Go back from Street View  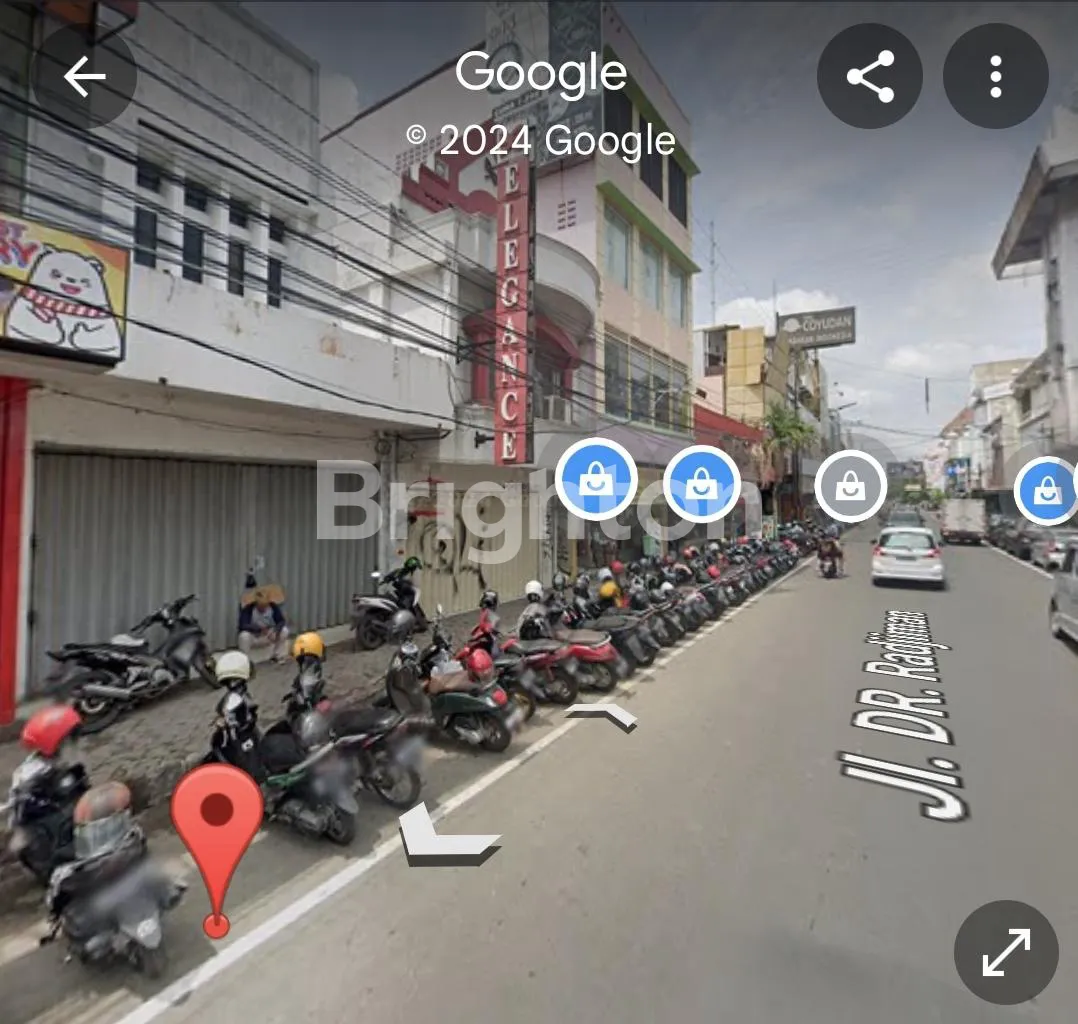point(84,77)
